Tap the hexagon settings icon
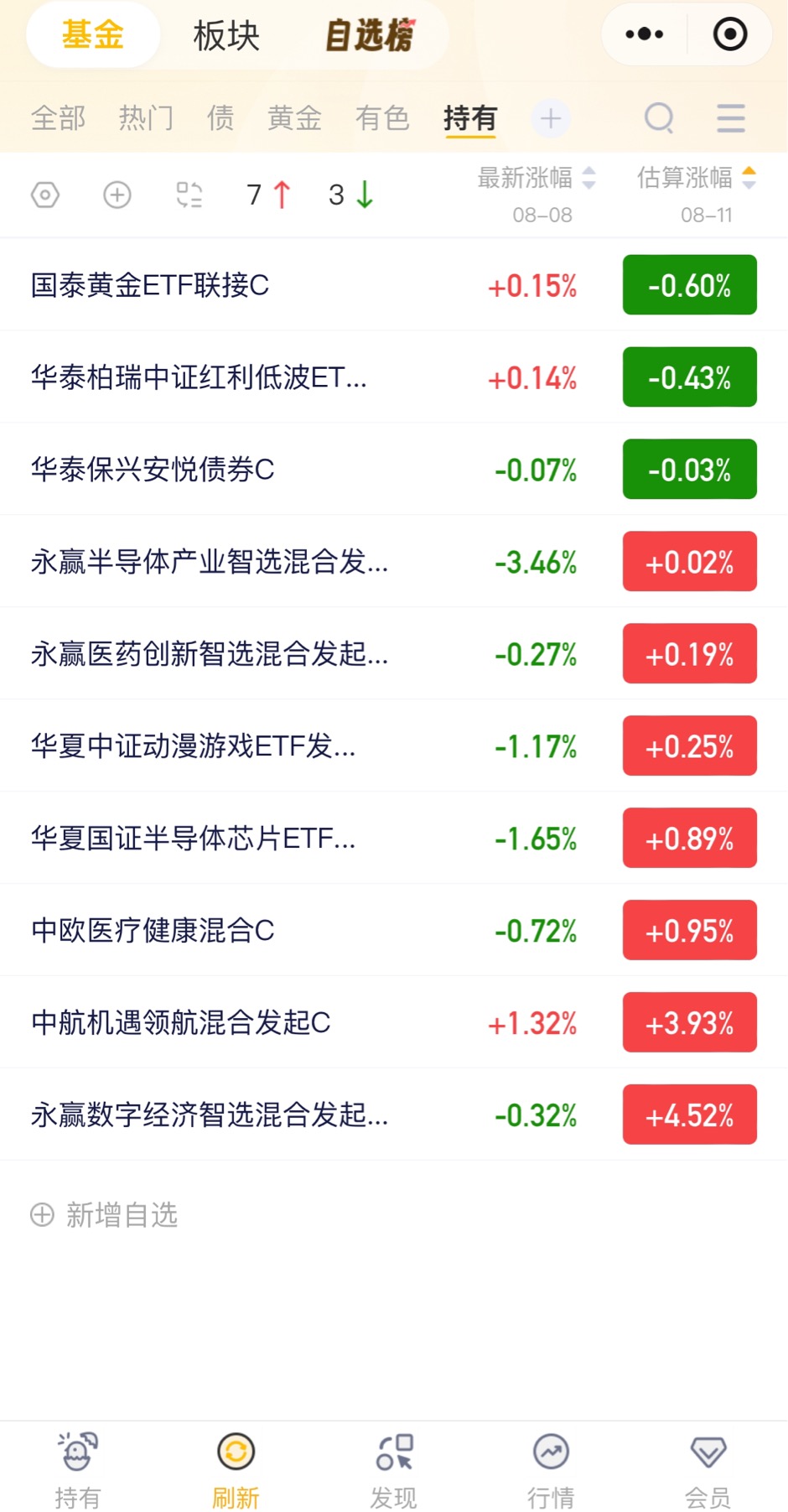The image size is (788, 1512). click(x=45, y=195)
